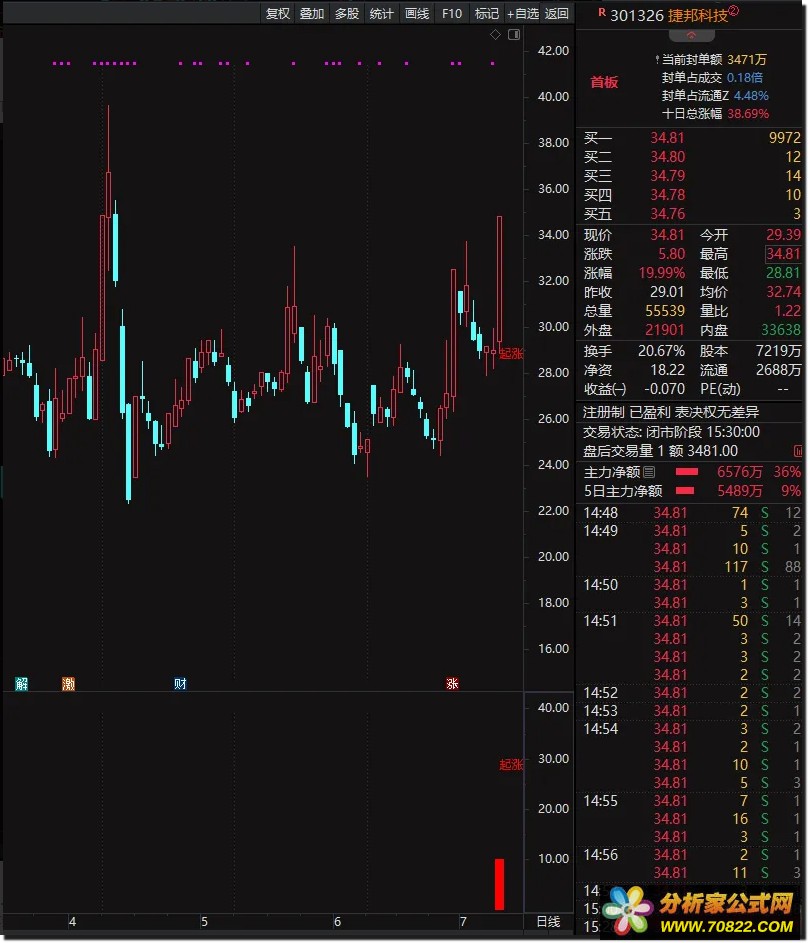The height and width of the screenshot is (943, 810).
Task: Toggle the panel icon beside the diamond
Action: coord(514,35)
